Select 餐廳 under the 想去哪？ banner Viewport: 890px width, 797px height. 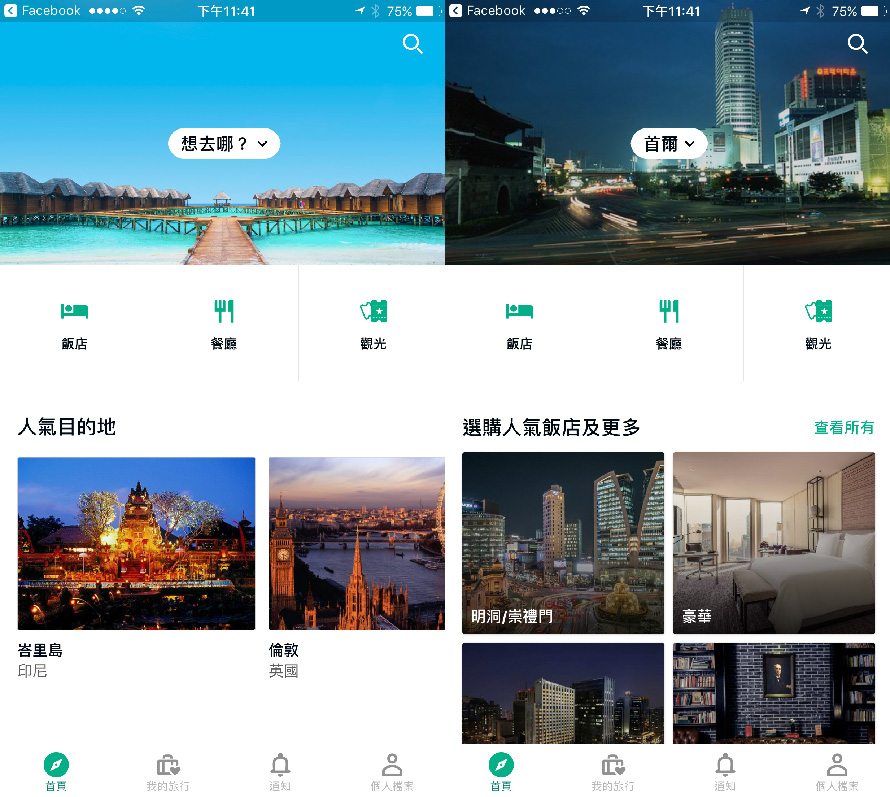[223, 324]
